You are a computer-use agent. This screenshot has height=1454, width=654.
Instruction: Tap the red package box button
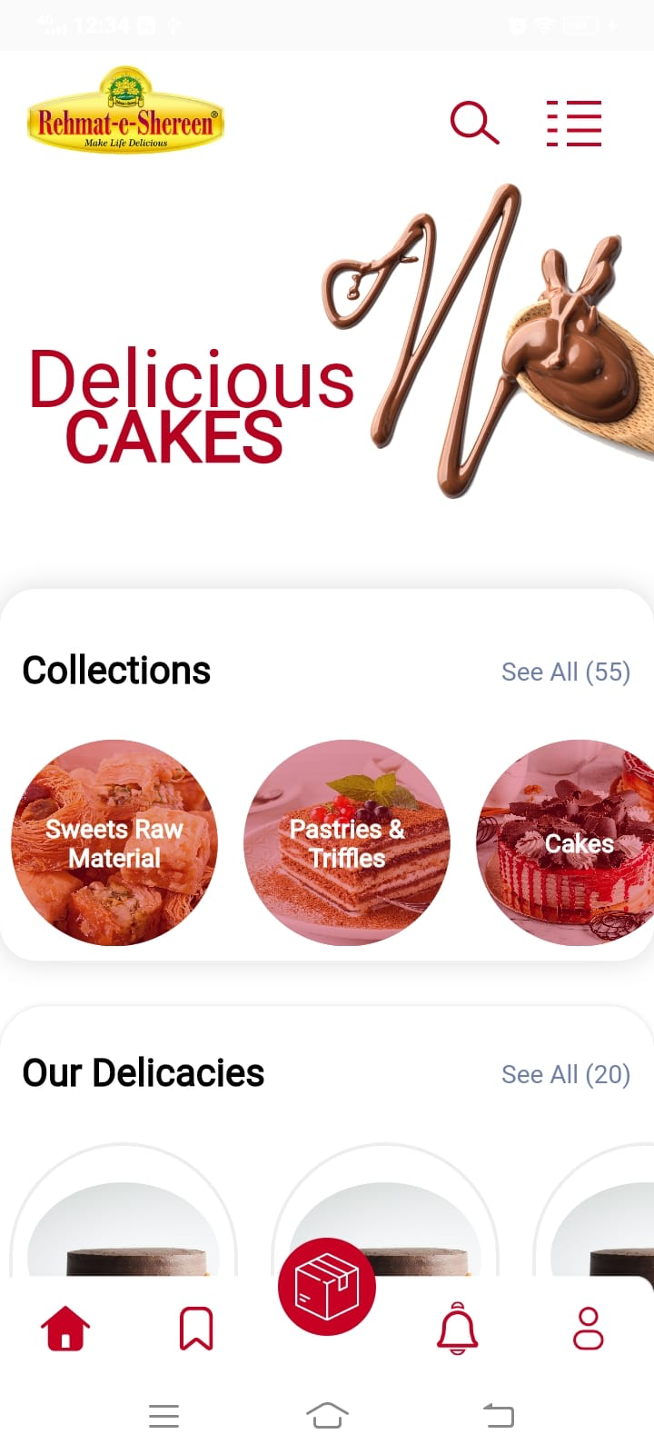(327, 1286)
